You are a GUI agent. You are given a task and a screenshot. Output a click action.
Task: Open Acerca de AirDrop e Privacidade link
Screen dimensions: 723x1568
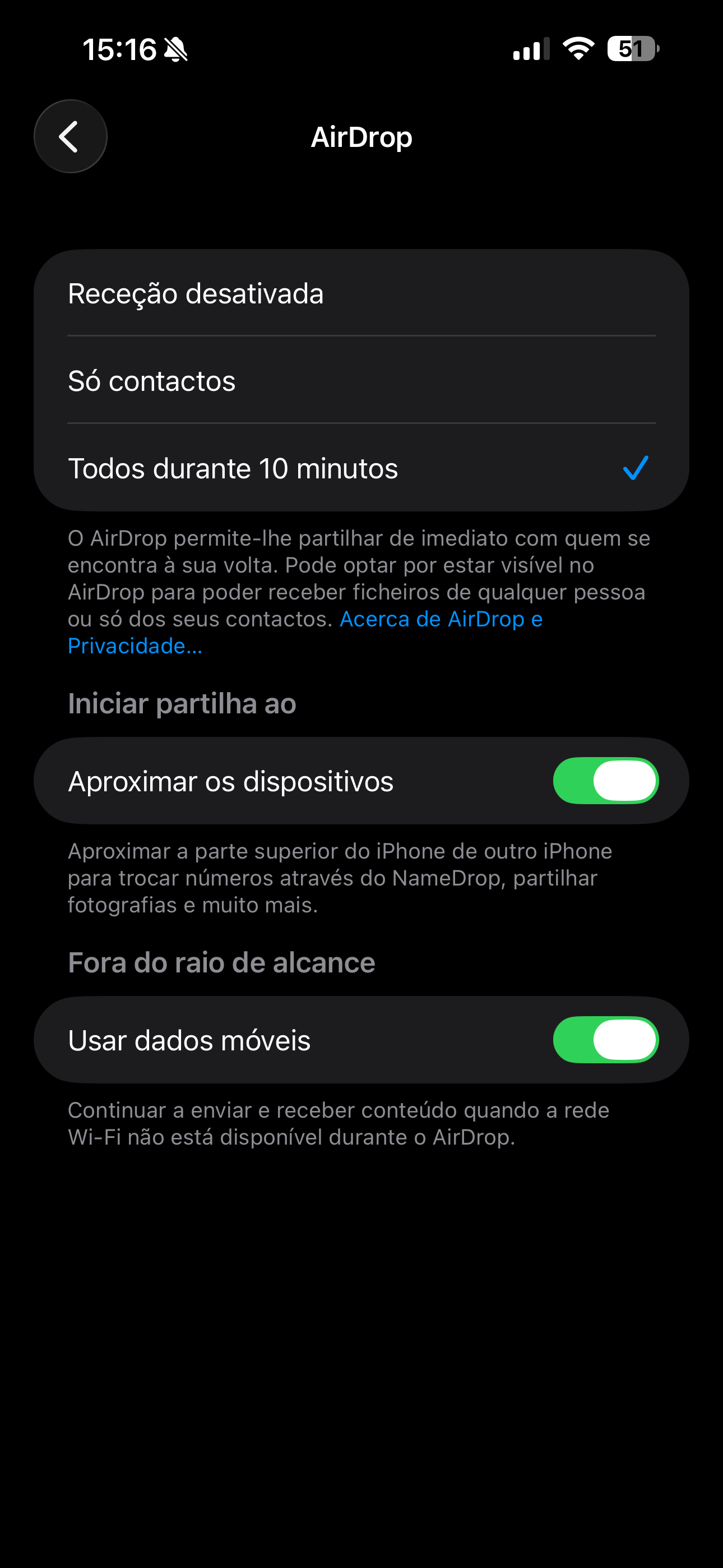tap(441, 620)
